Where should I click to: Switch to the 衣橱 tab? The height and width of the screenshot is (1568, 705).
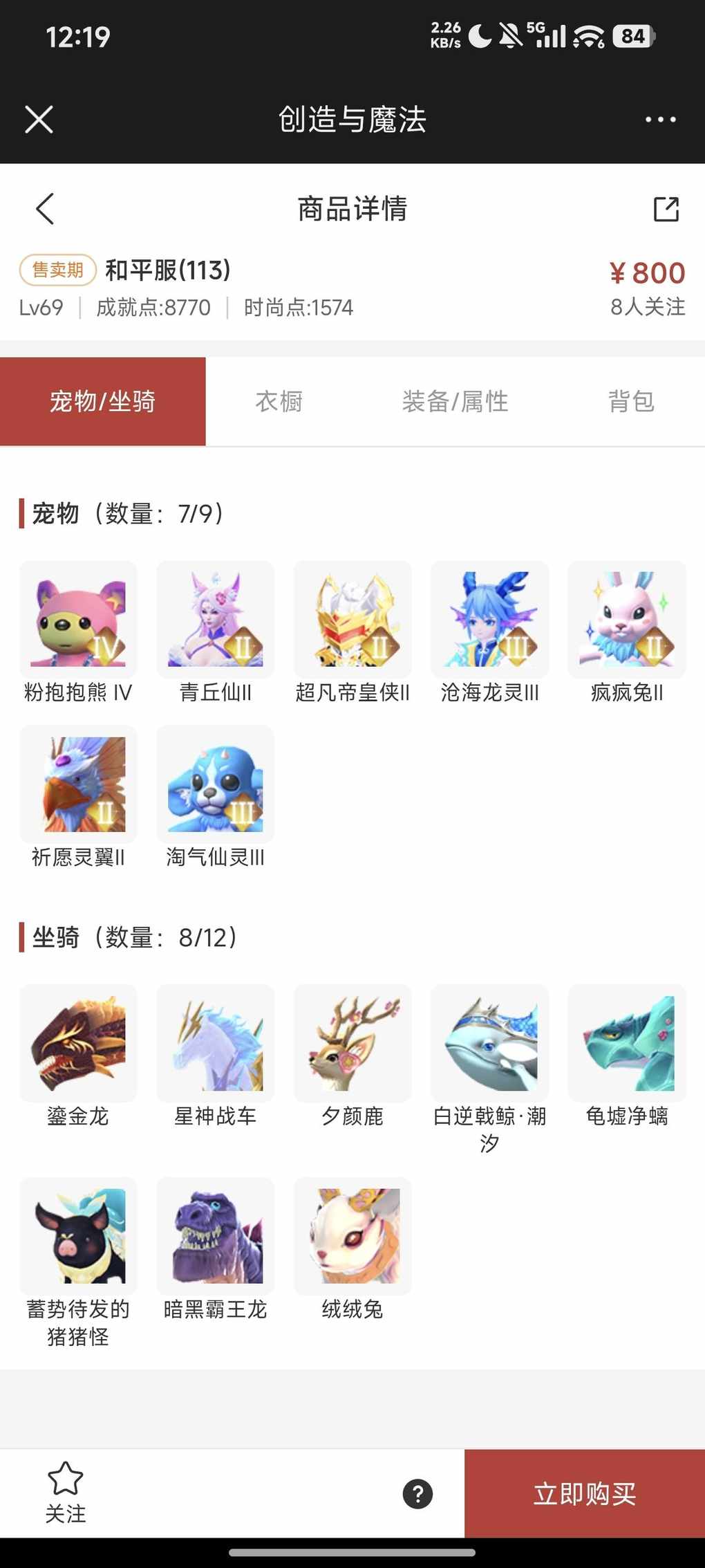279,401
